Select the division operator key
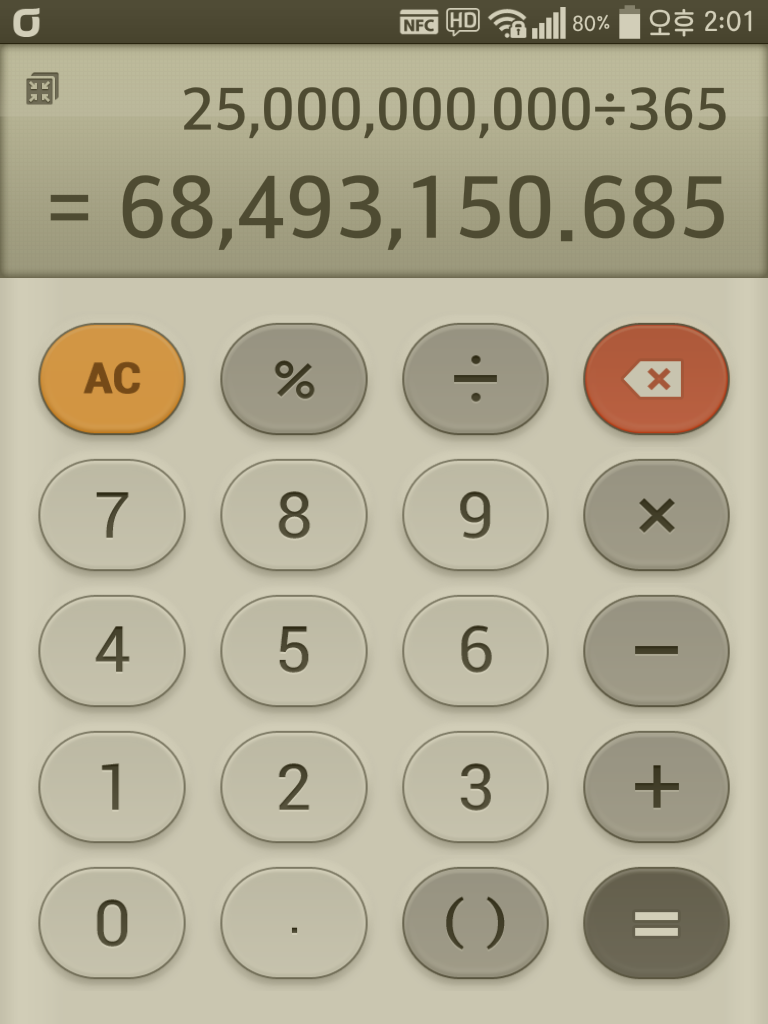768x1024 pixels. click(475, 379)
